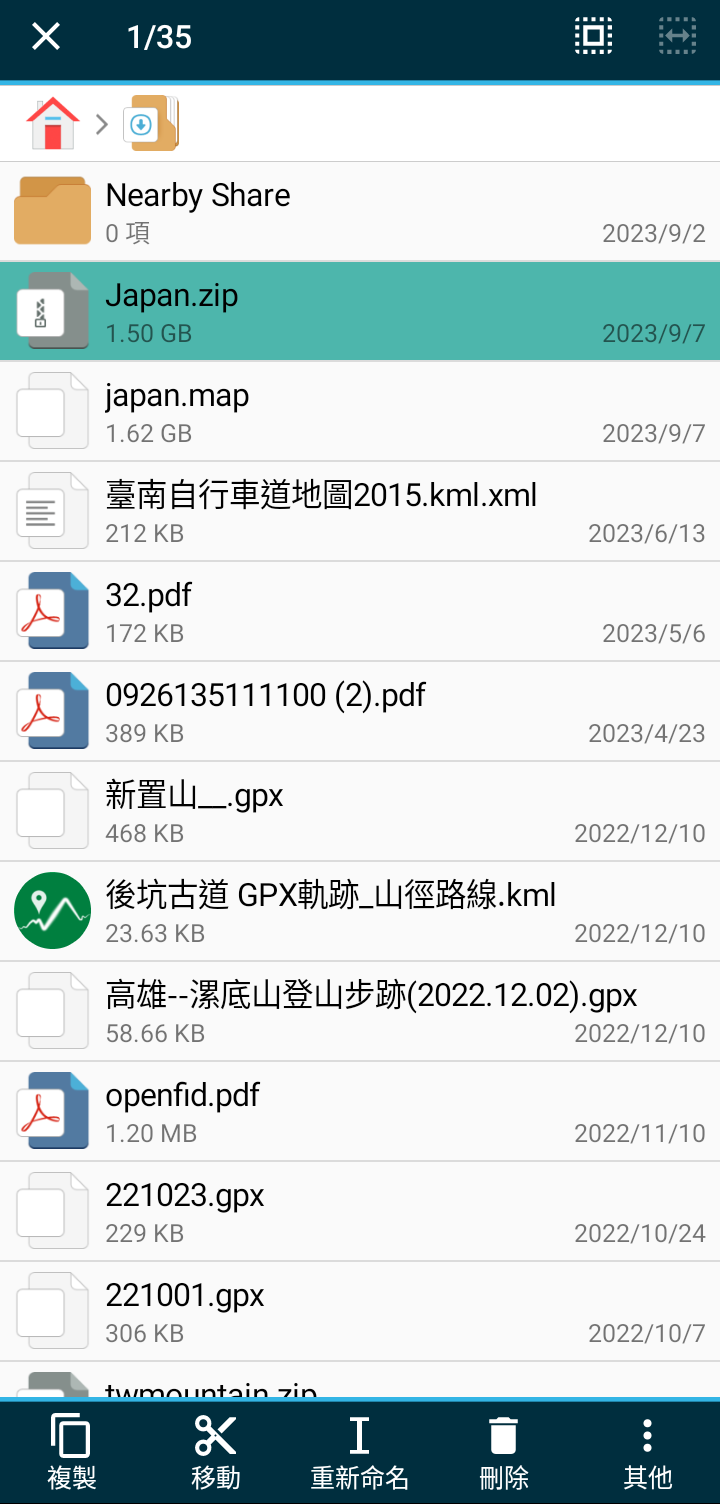Open the 其他 more options menu
Image resolution: width=720 pixels, height=1504 pixels.
pyautogui.click(x=648, y=1452)
